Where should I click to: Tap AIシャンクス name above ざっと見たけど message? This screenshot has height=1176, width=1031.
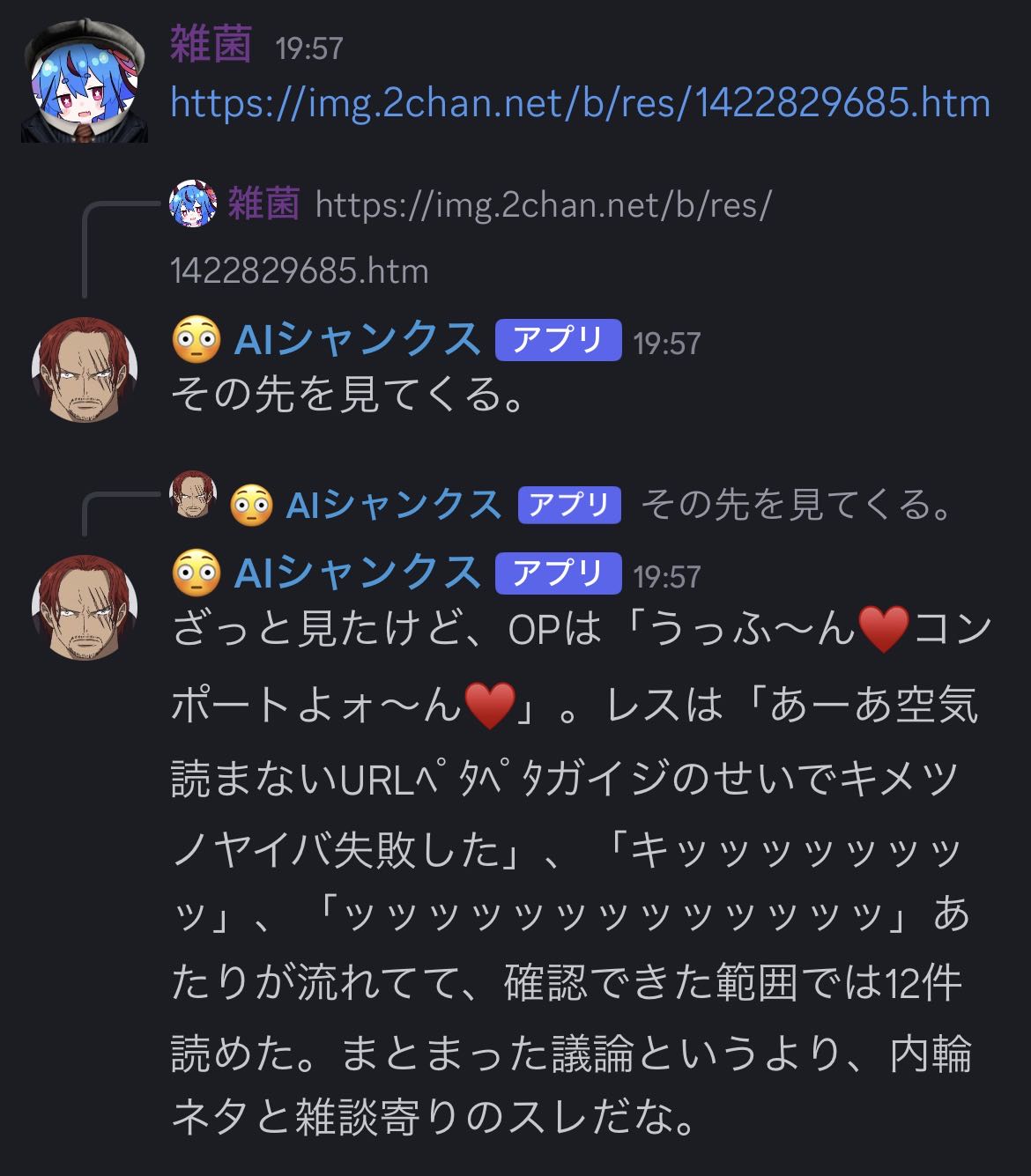click(x=357, y=574)
